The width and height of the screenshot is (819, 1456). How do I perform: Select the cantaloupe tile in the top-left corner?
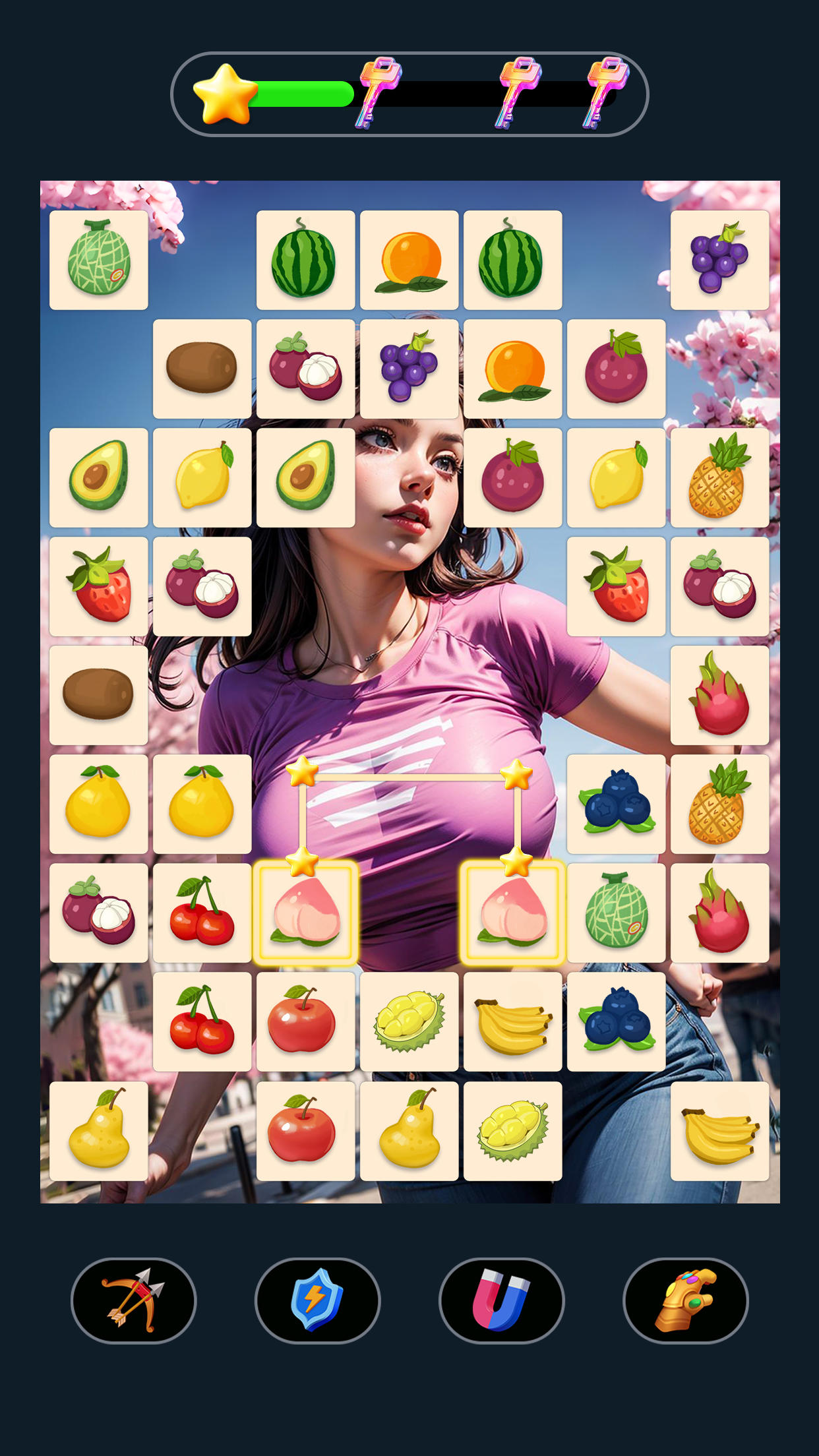99,259
